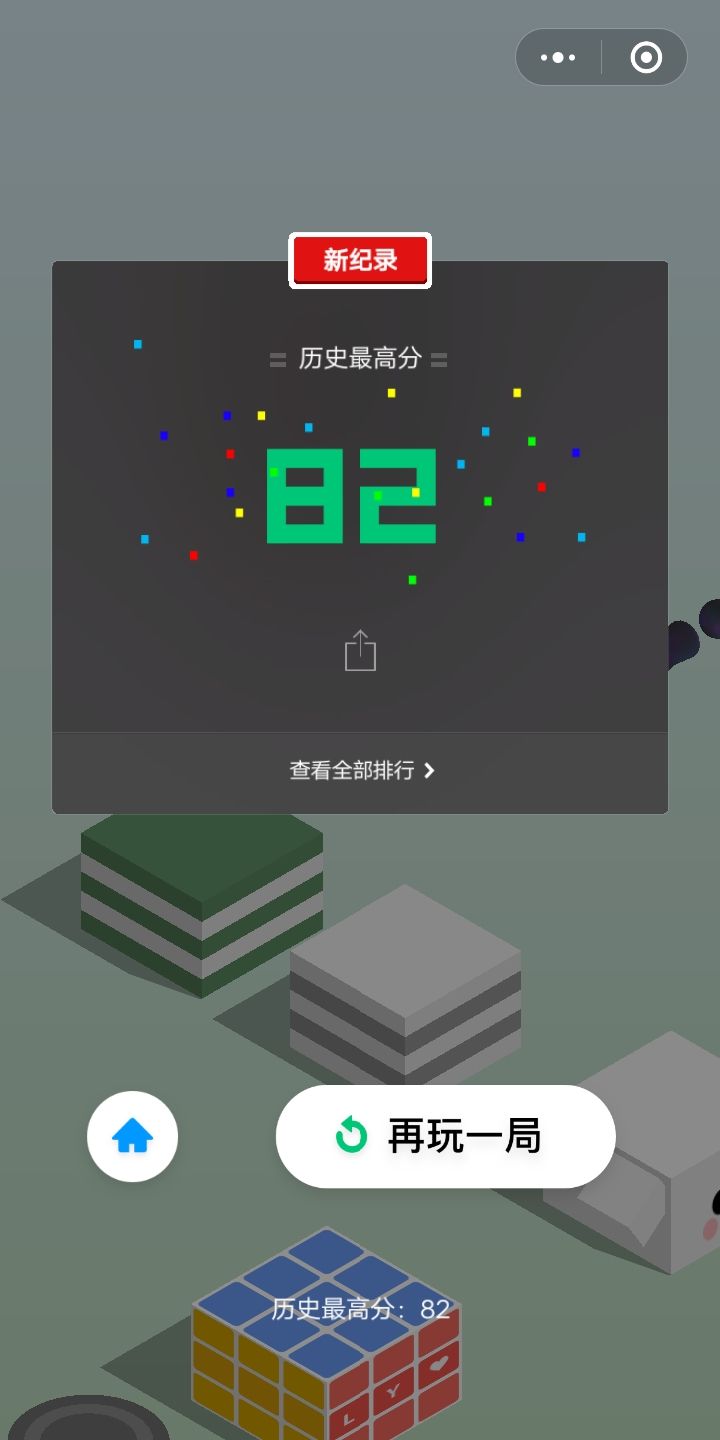Expand the full rankings via the chevron
Screen dimensions: 720x1440
(x=431, y=771)
